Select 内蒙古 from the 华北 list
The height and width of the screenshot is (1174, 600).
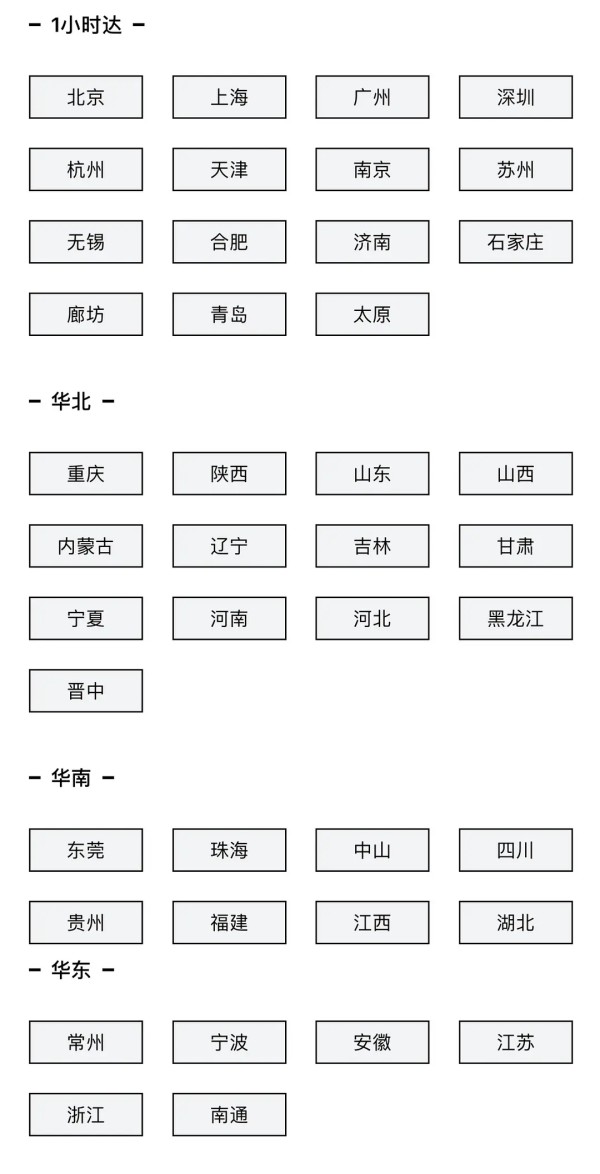click(x=85, y=546)
